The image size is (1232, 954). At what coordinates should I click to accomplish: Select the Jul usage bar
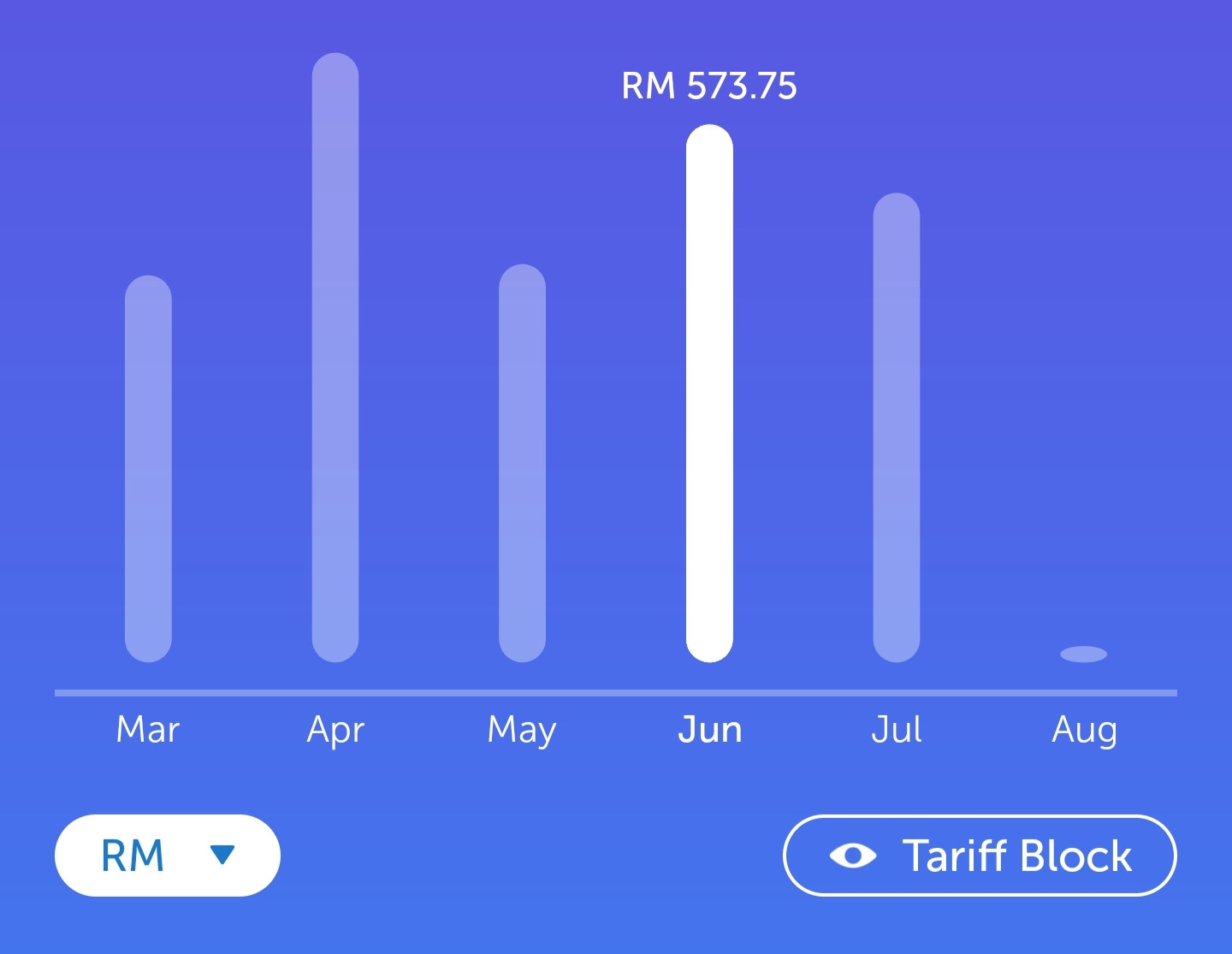pos(897,428)
